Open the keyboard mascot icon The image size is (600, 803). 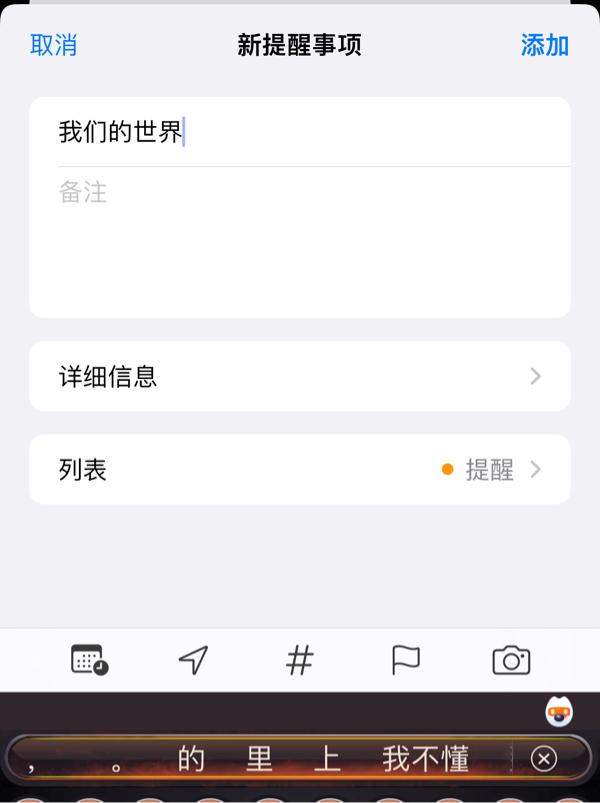[559, 711]
